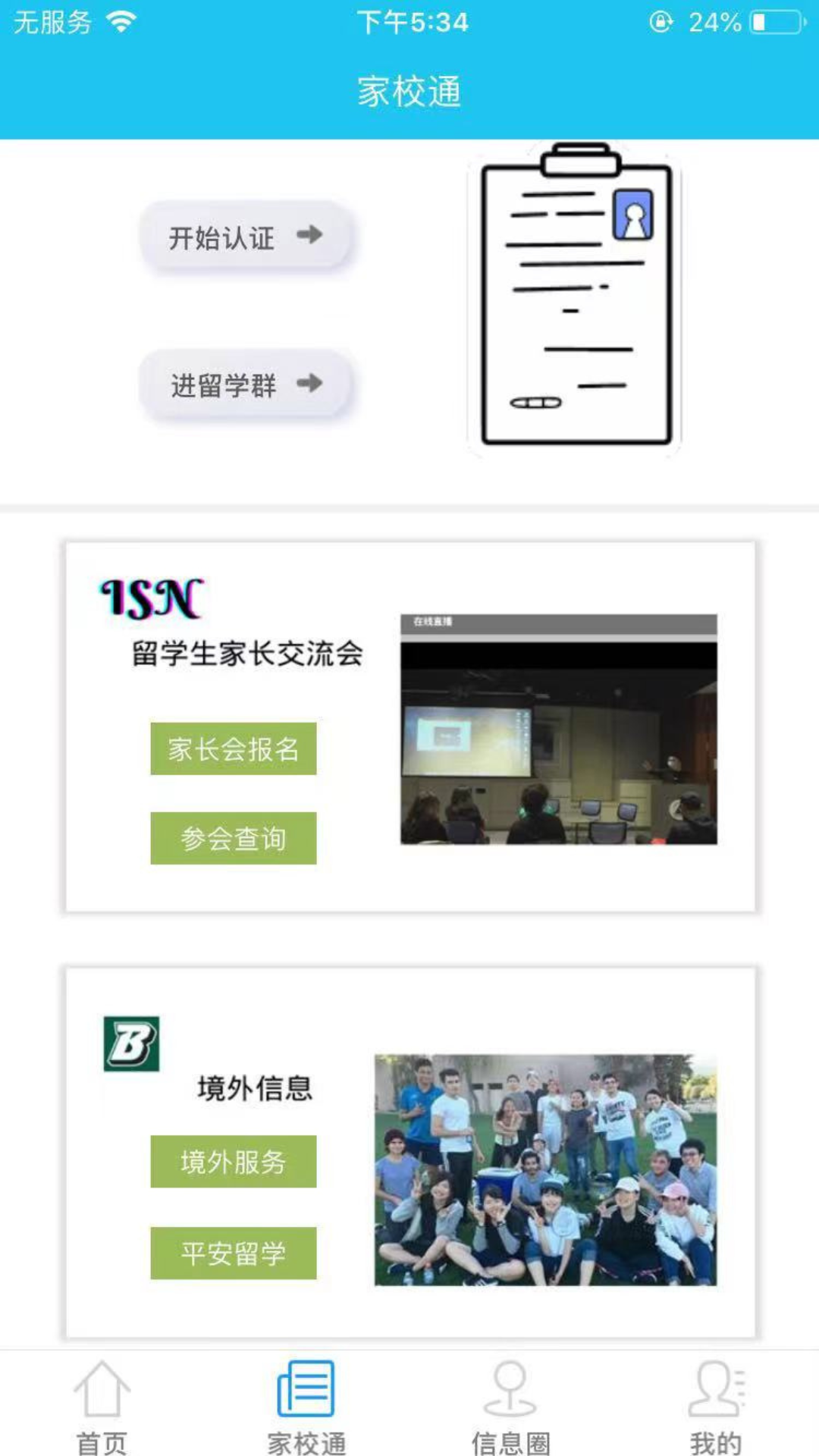Sign up with 家长会报名
Screen dimensions: 819x1456
coord(234,749)
